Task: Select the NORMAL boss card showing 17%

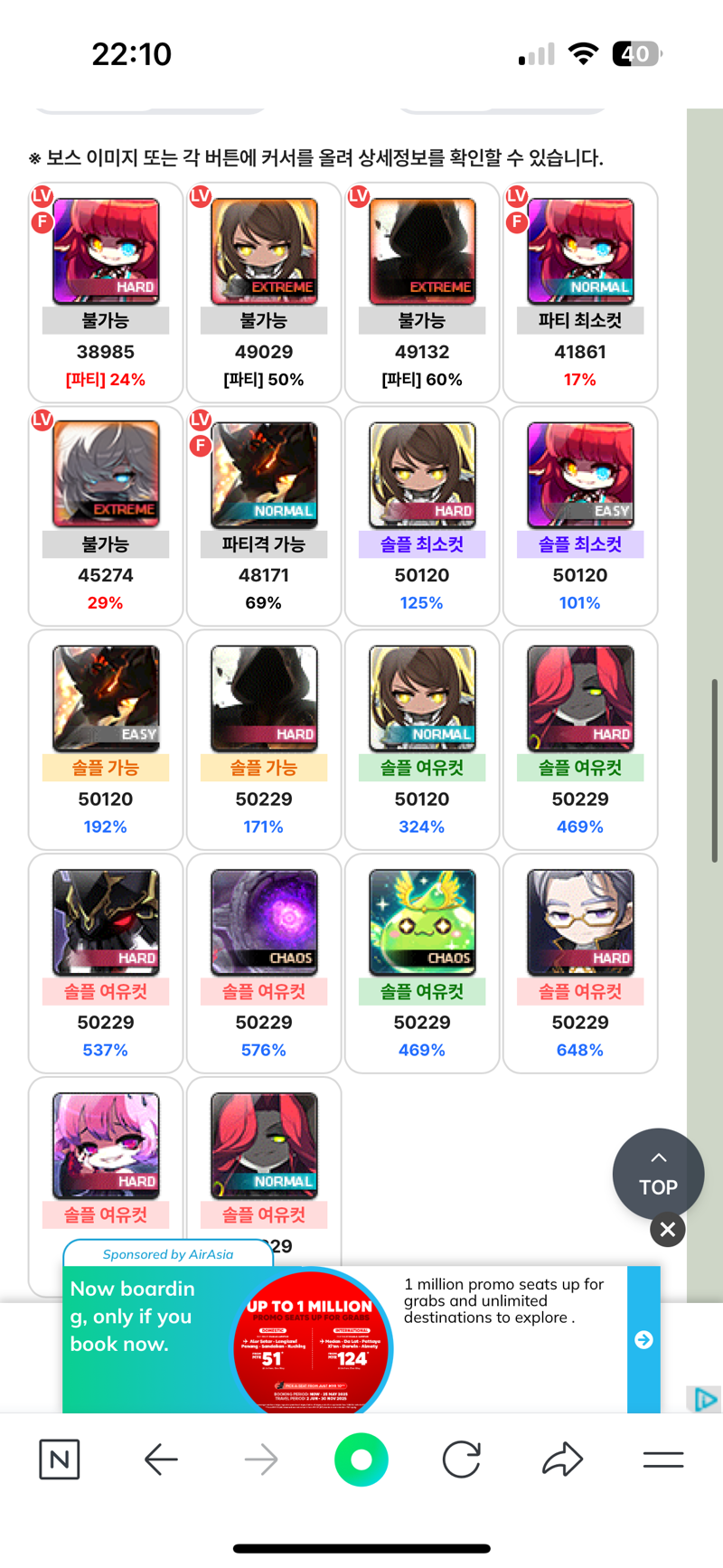Action: point(580,292)
